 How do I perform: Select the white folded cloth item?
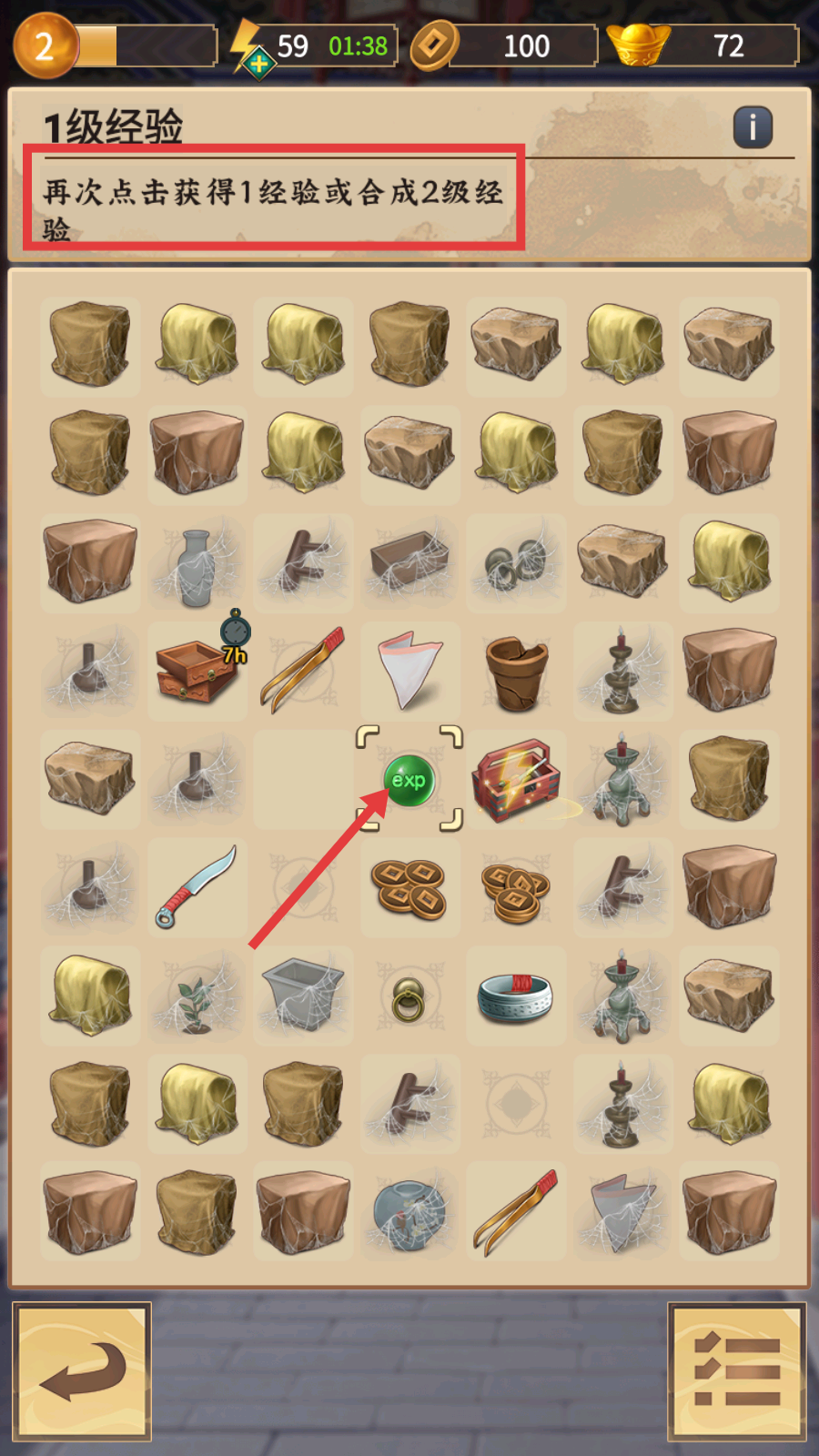pos(409,672)
